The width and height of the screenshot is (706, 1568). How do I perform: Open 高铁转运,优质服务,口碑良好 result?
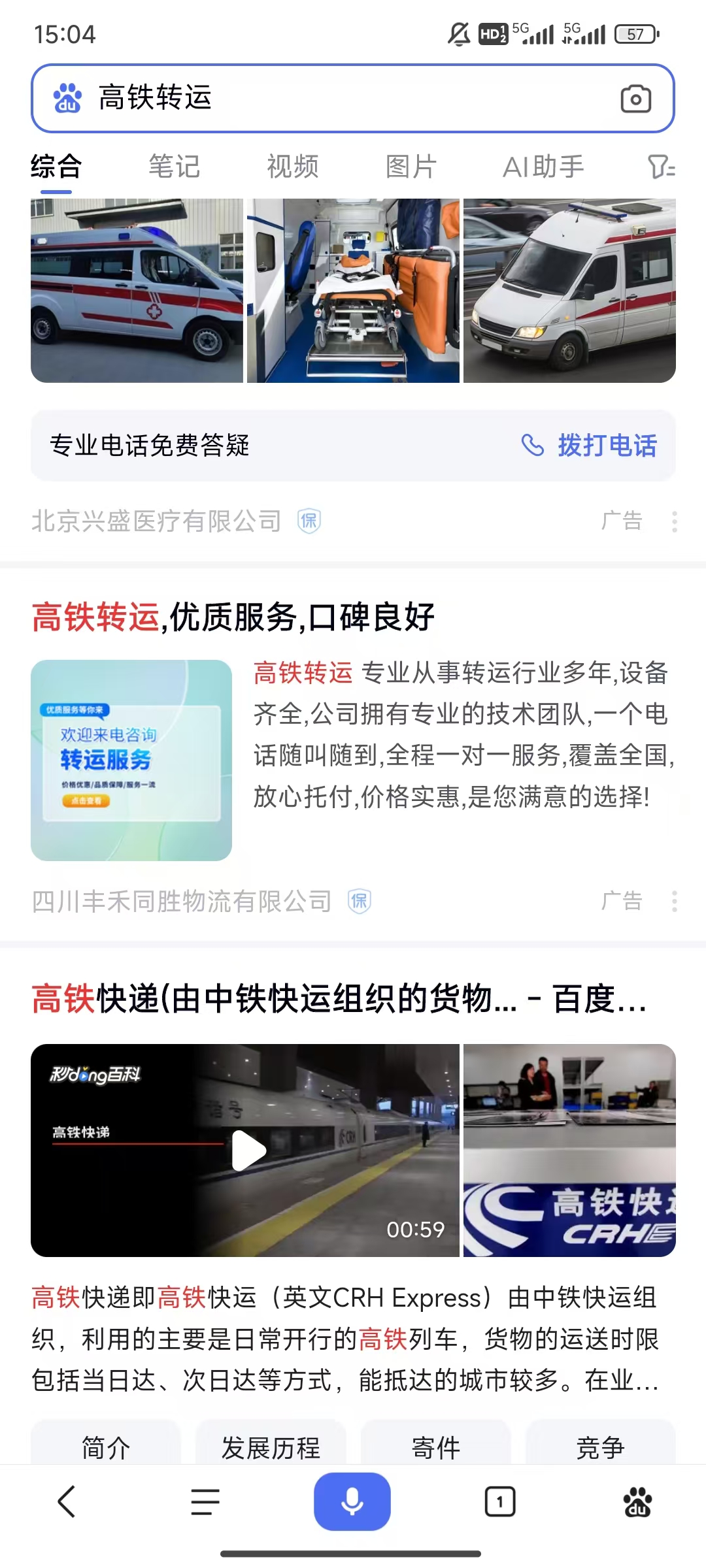(x=233, y=617)
